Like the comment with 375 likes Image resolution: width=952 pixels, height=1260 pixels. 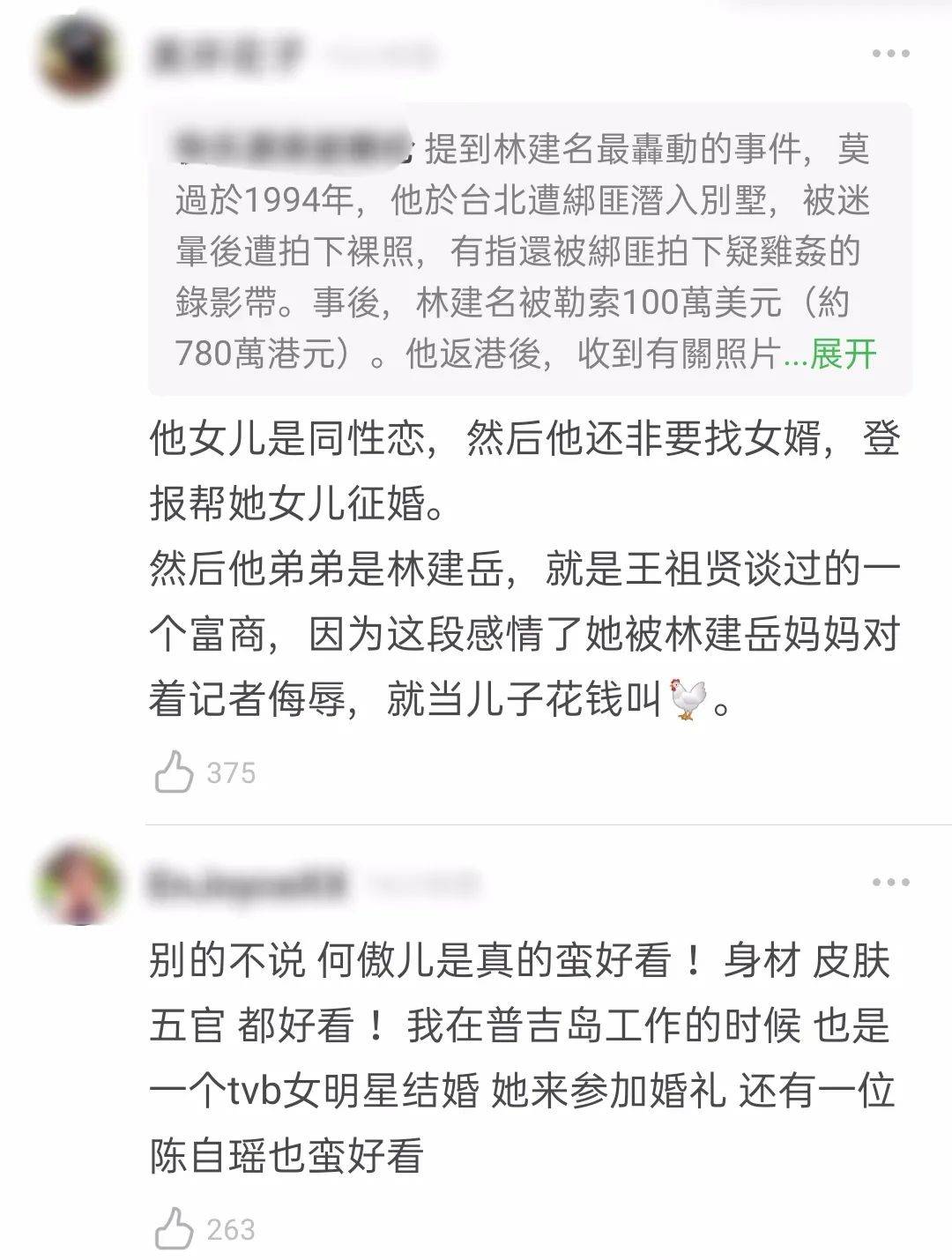pyautogui.click(x=175, y=772)
